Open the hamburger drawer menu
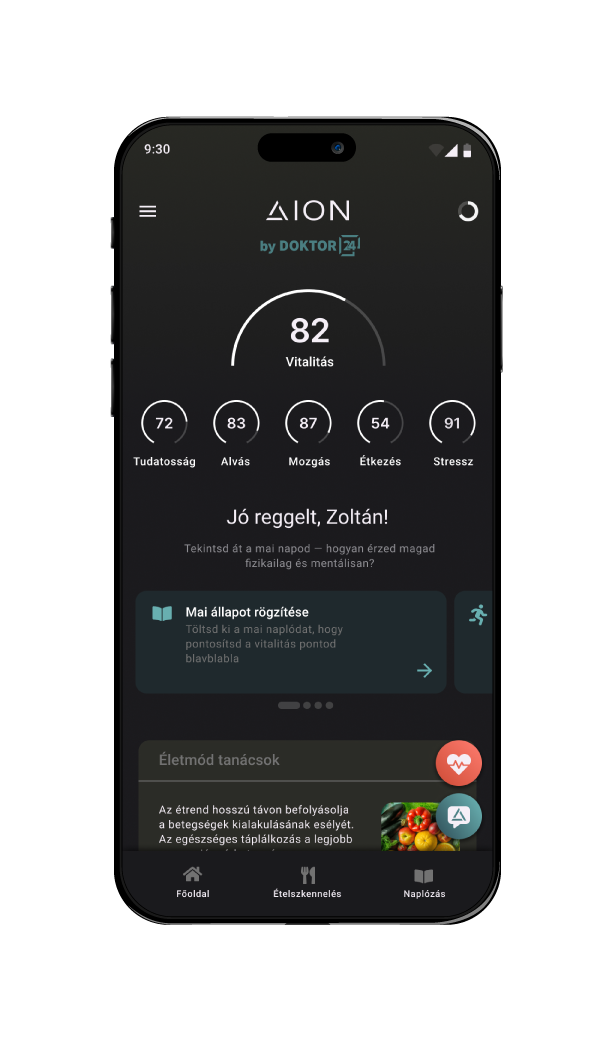Screen dimensions: 614x1042 click(148, 212)
